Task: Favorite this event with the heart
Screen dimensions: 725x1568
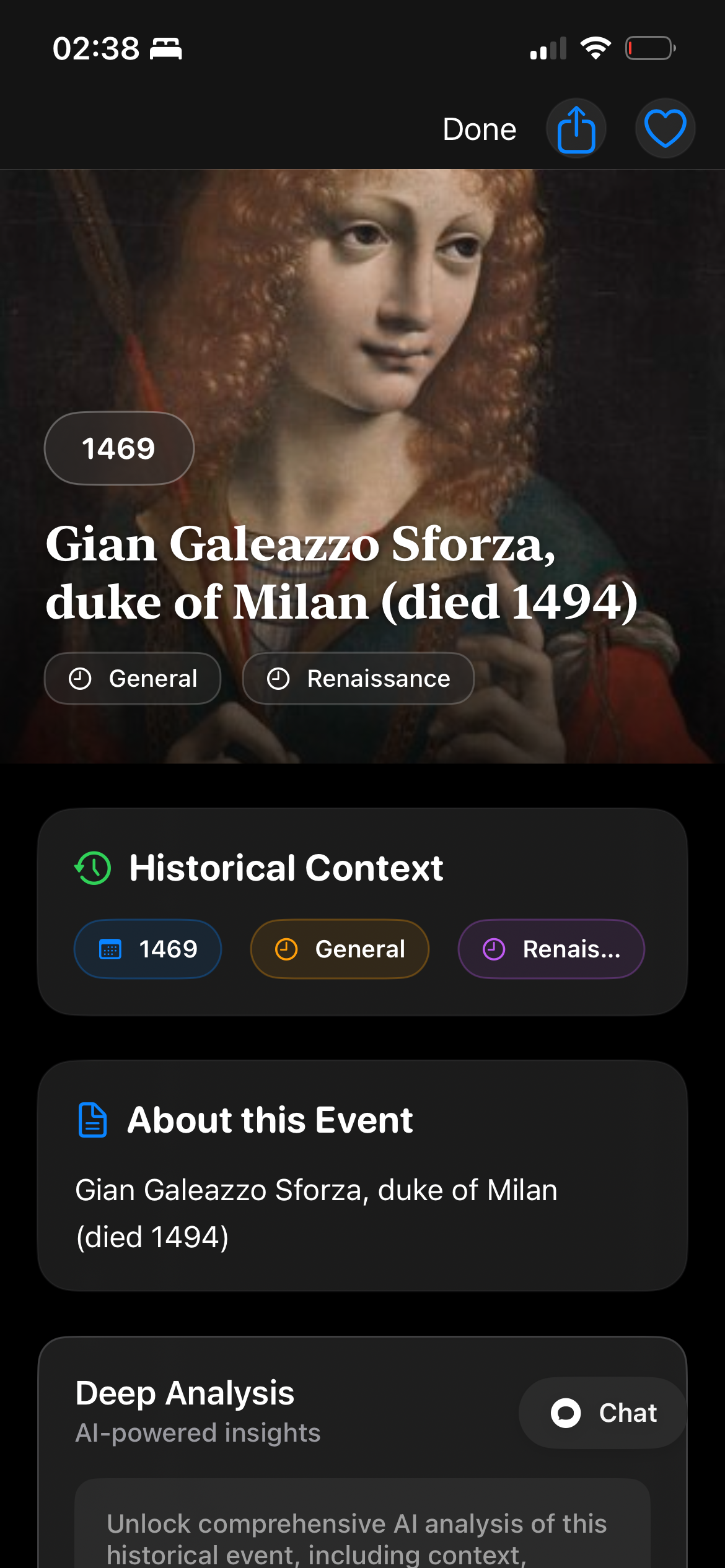Action: tap(665, 129)
